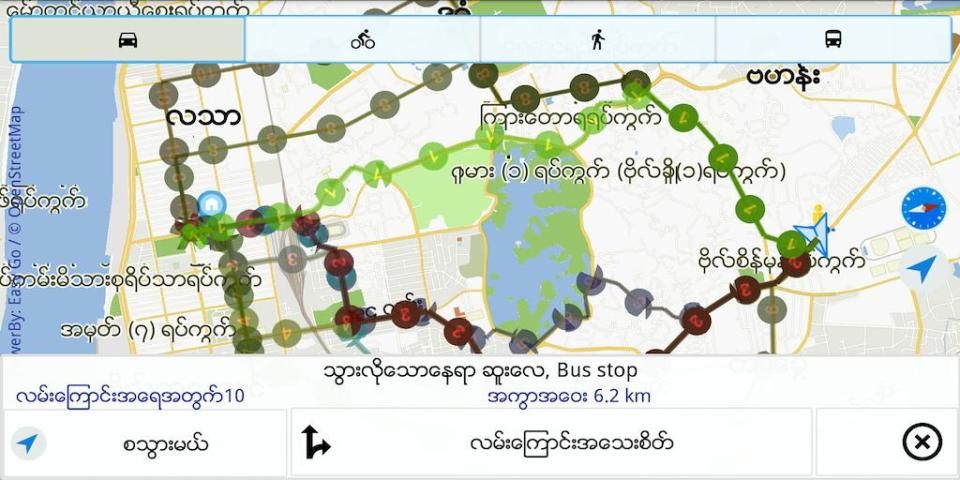Start navigation with စသွားမယ် button
Viewport: 960px width, 480px height.
(145, 443)
